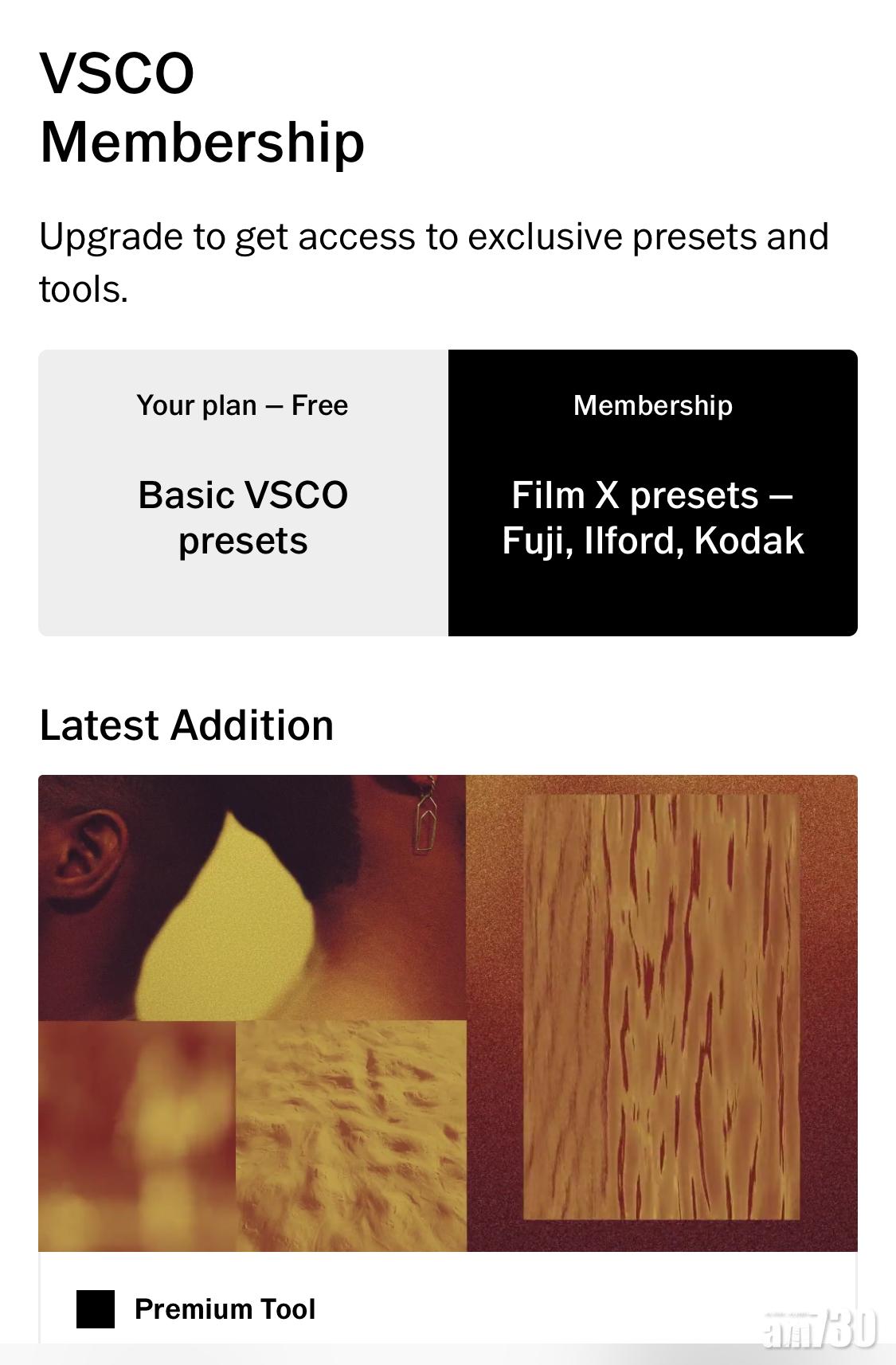
Task: Open the Latest Addition Premium Tool card
Action: coord(448,1035)
